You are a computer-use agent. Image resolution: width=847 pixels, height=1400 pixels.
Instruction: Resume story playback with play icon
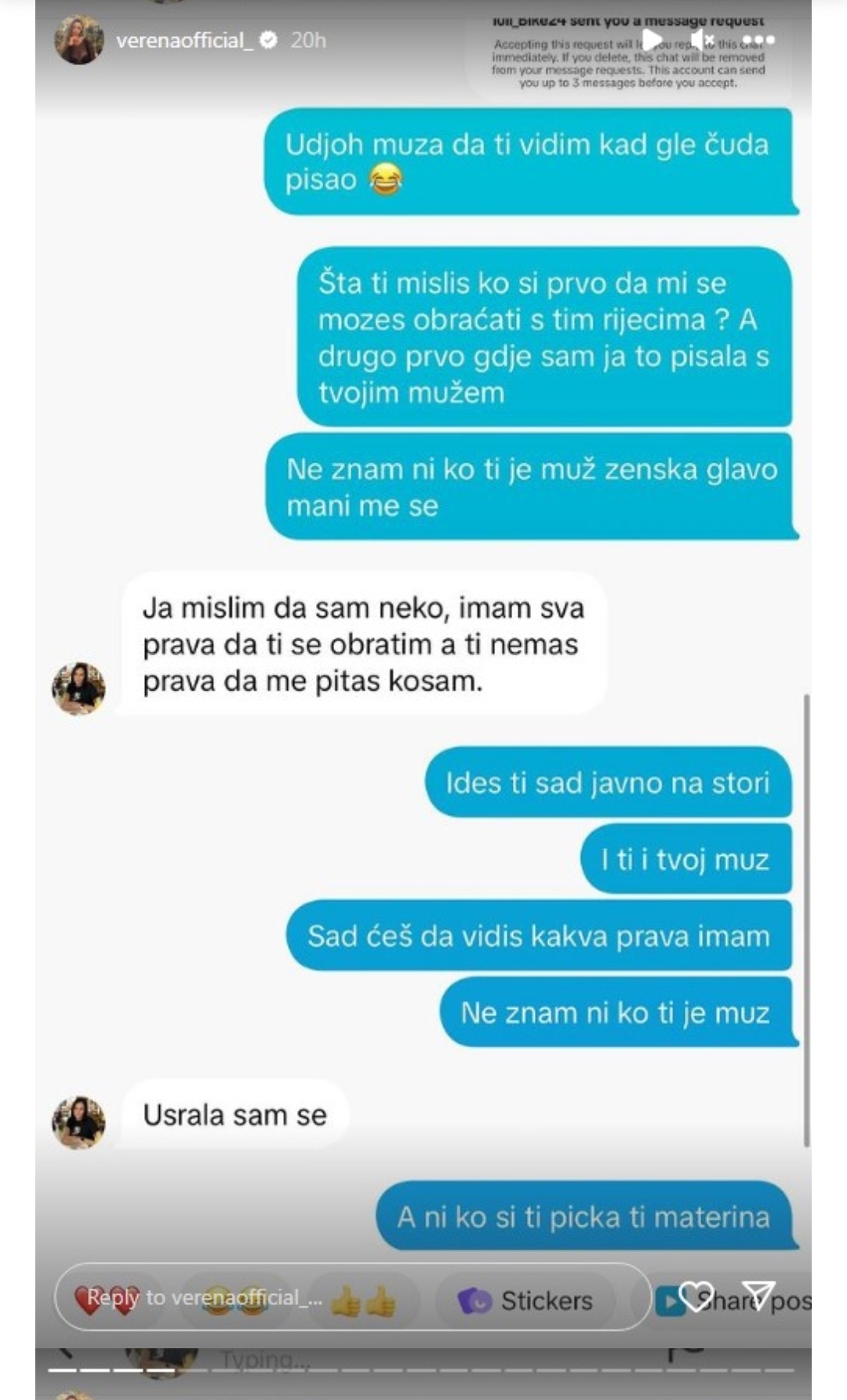(x=652, y=39)
